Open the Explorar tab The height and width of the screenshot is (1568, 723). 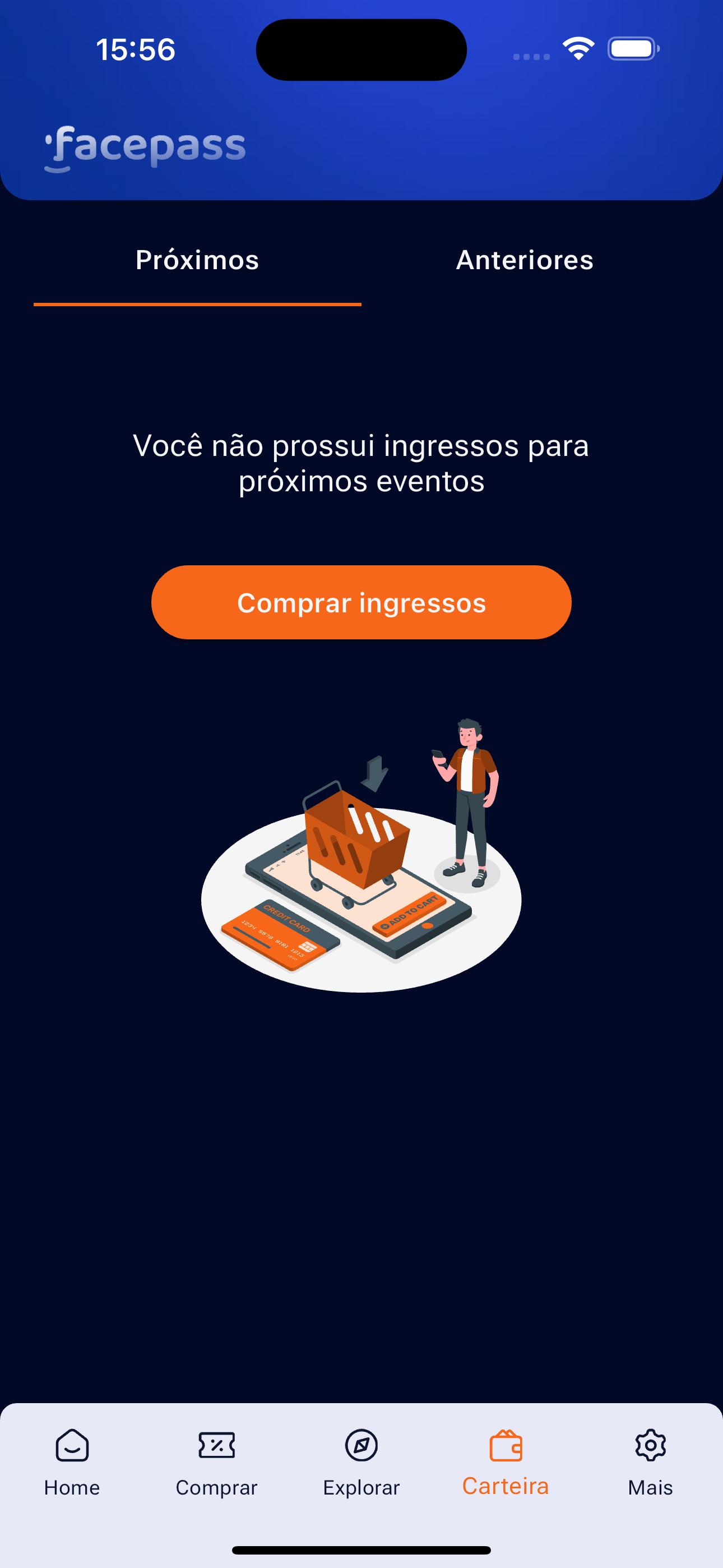(x=361, y=1463)
